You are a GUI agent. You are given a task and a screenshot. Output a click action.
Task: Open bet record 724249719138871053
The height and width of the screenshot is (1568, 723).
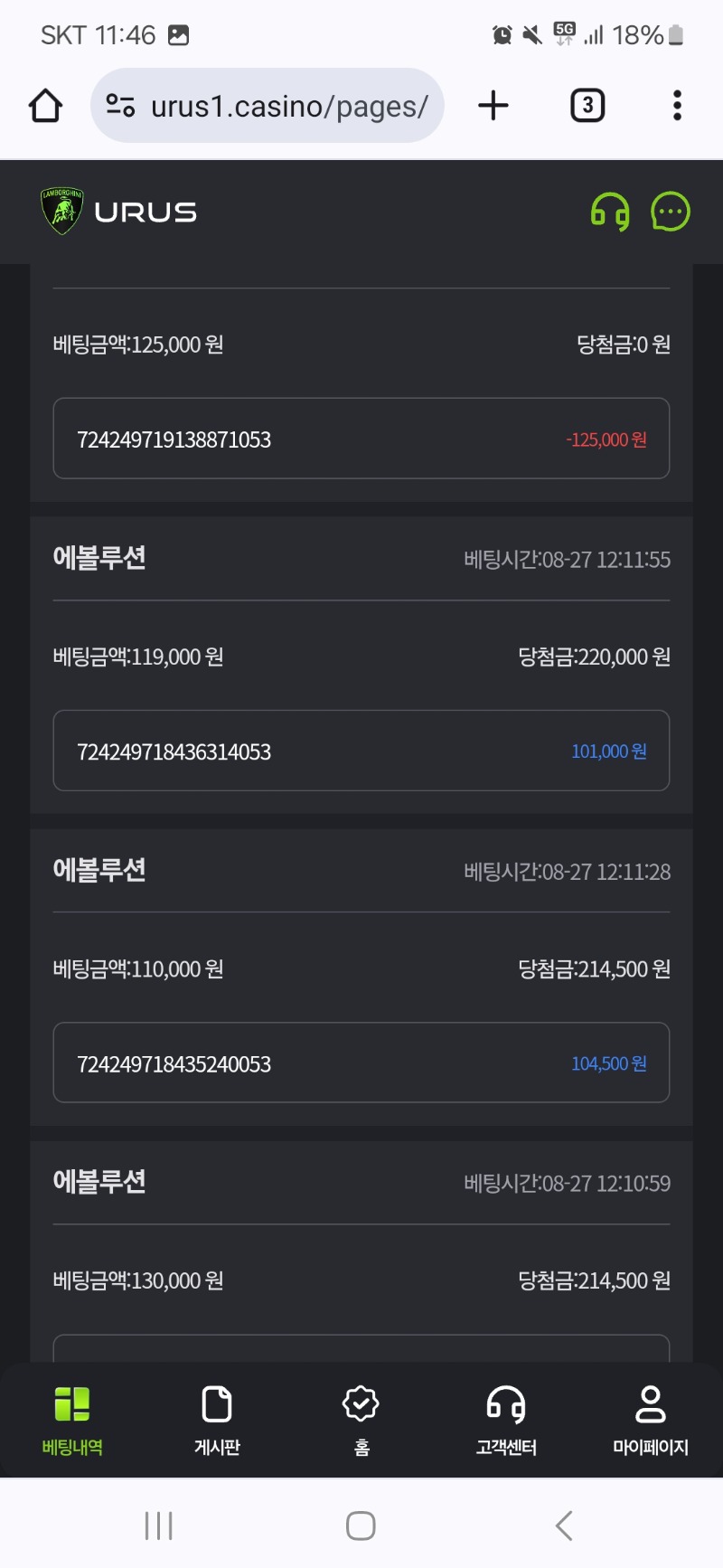click(361, 439)
